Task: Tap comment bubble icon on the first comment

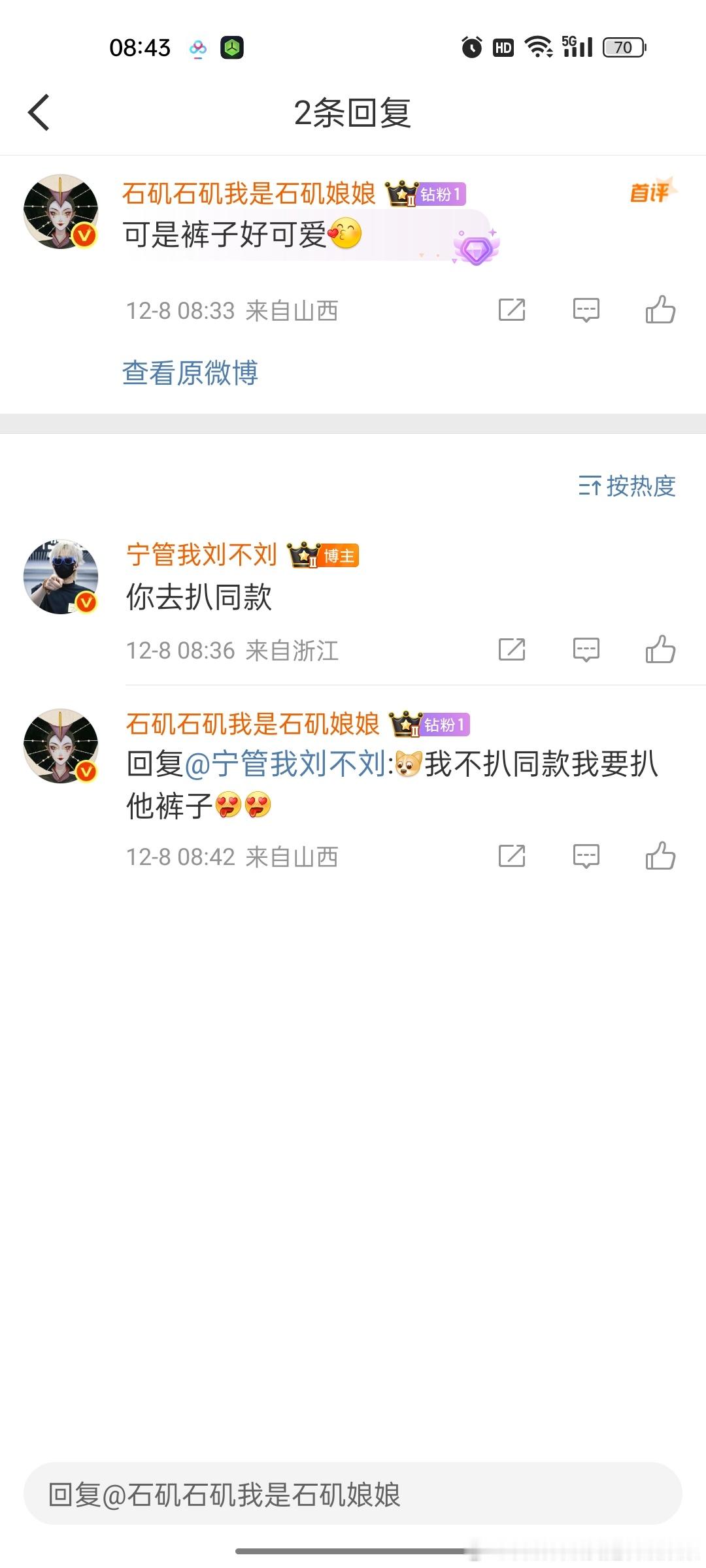Action: (586, 310)
